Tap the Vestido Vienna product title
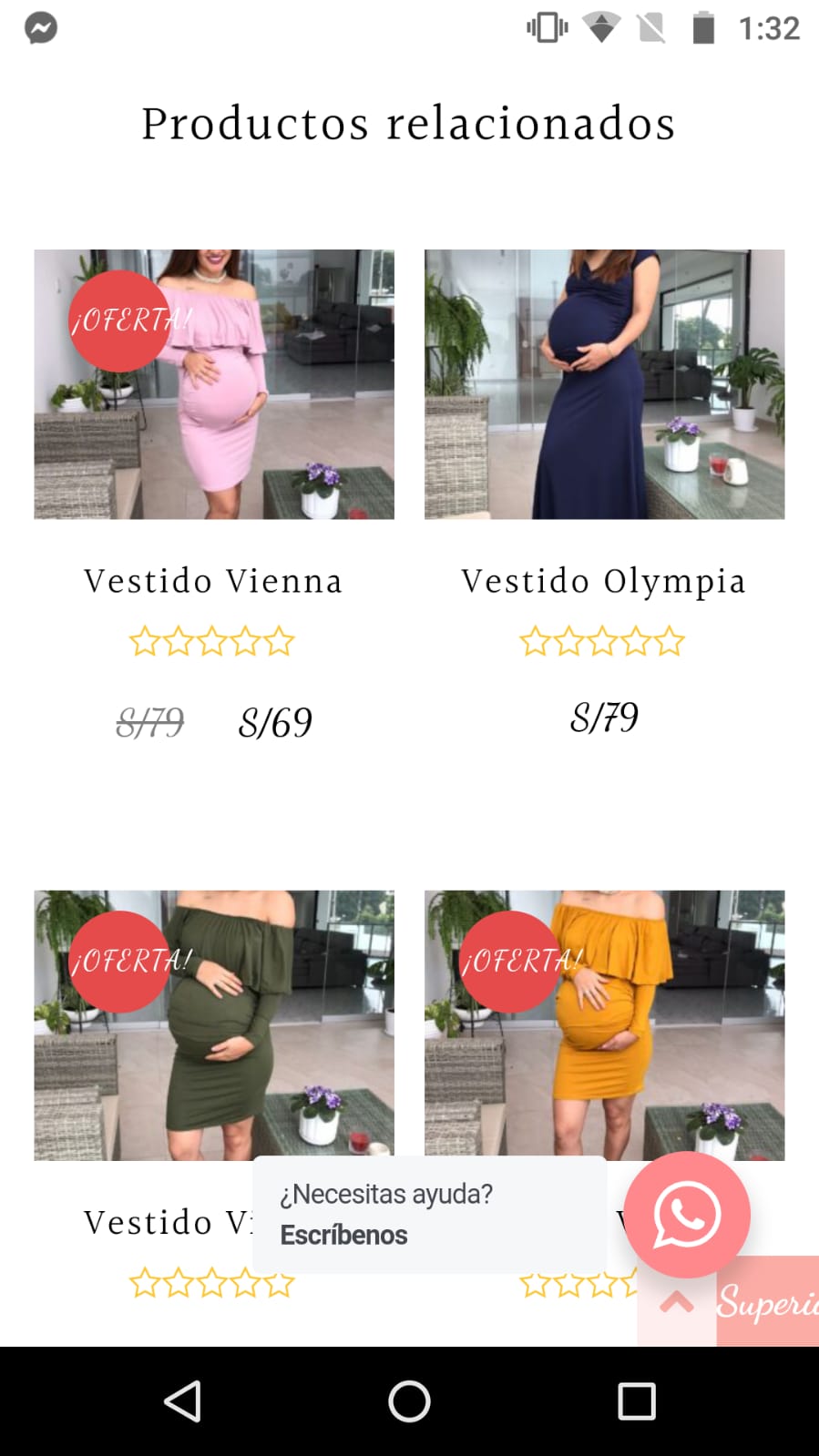 point(214,581)
